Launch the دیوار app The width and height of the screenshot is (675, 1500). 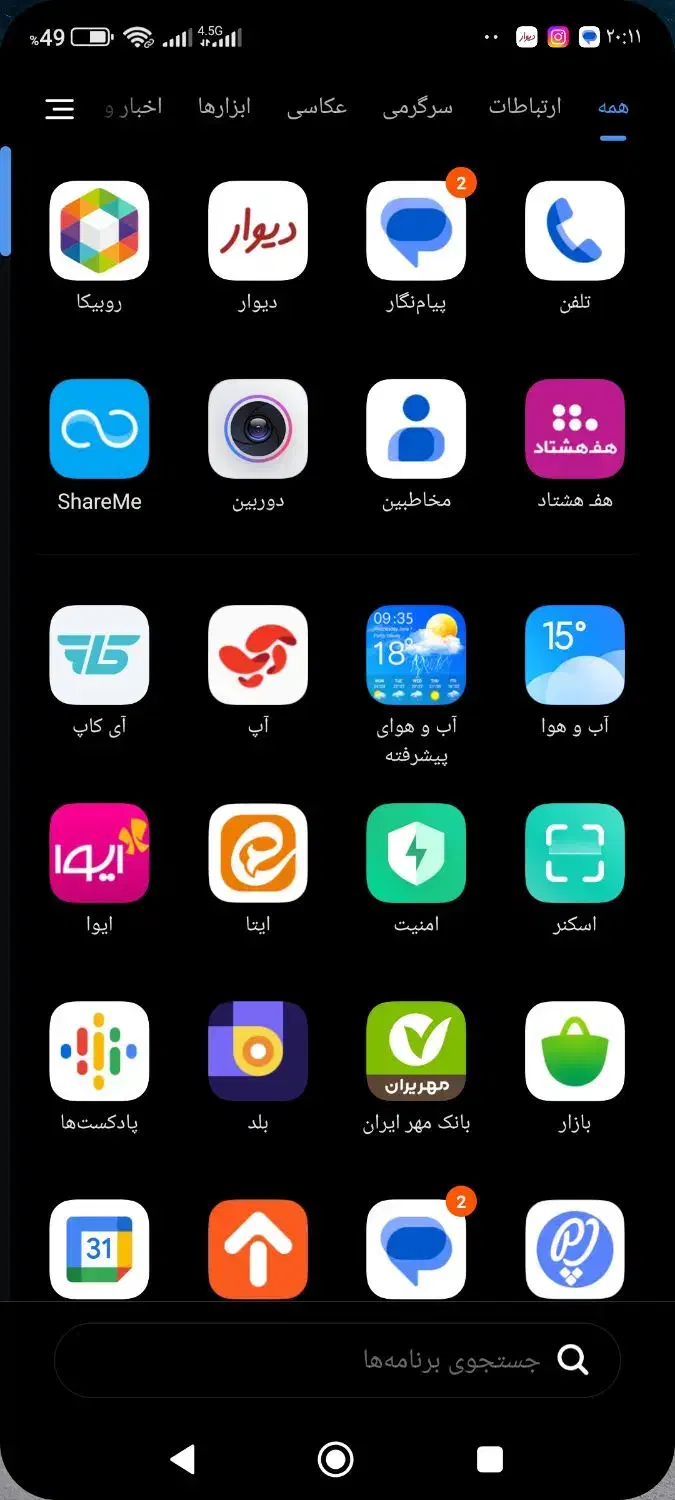click(x=257, y=231)
